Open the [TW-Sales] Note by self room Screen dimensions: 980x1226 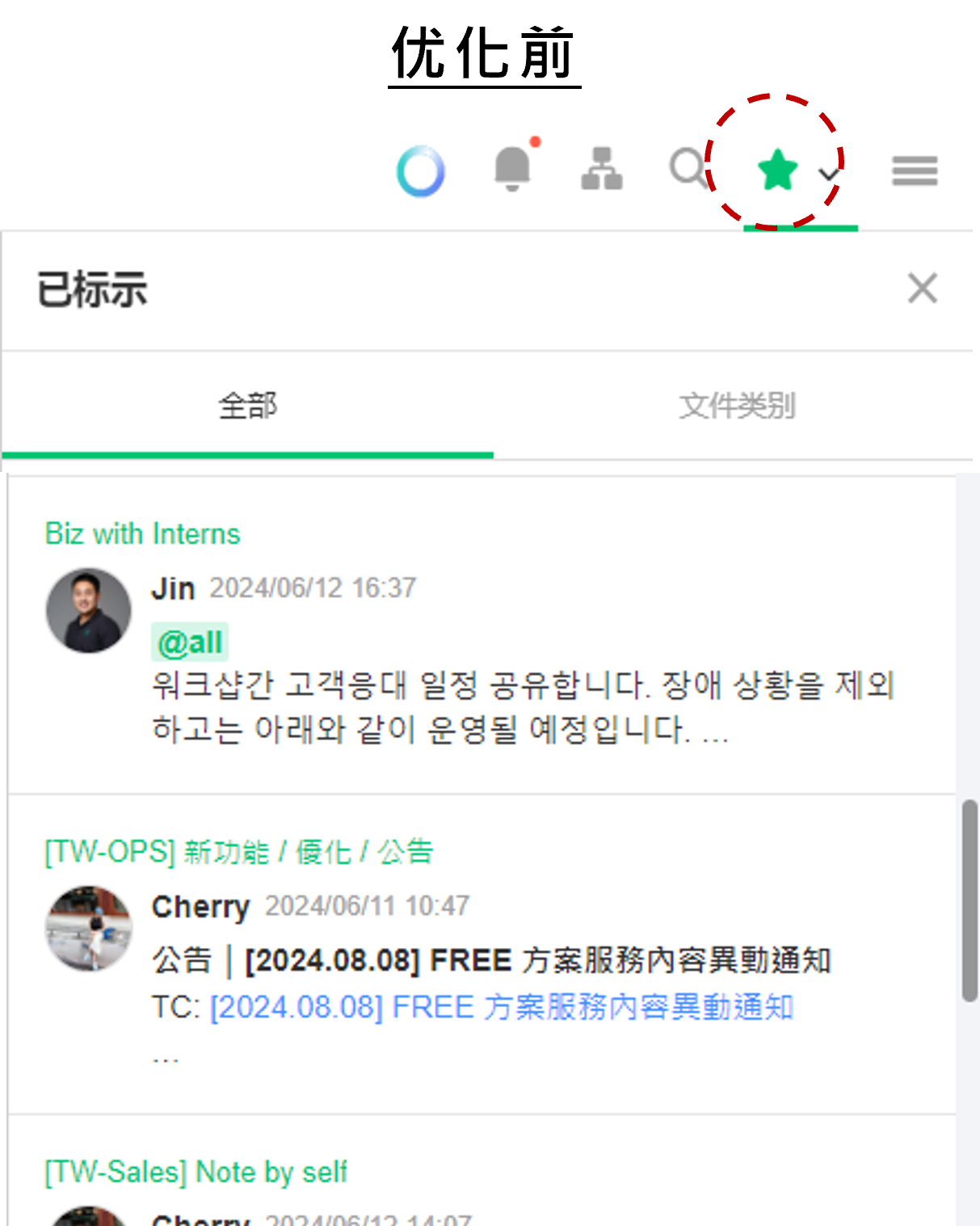[196, 1172]
